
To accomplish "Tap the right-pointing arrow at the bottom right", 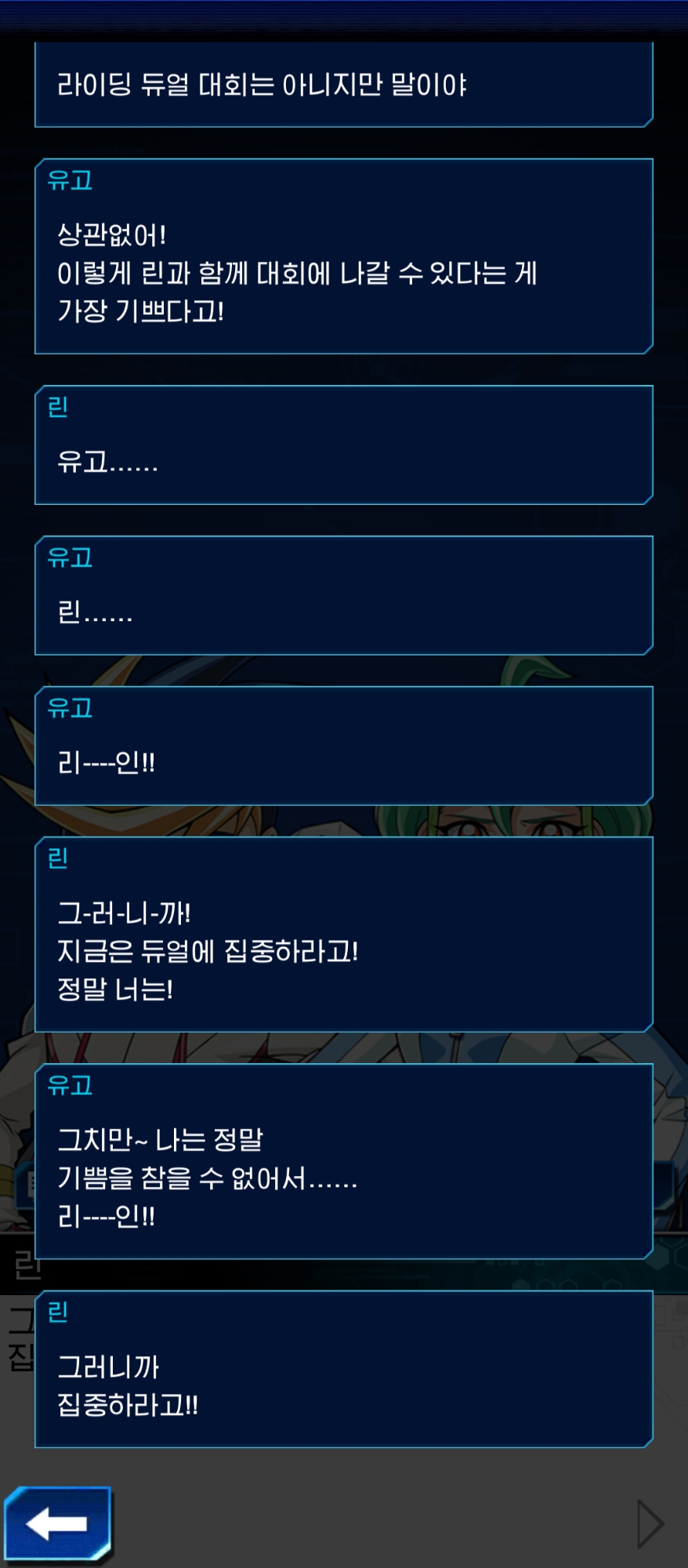I will (x=650, y=1523).
